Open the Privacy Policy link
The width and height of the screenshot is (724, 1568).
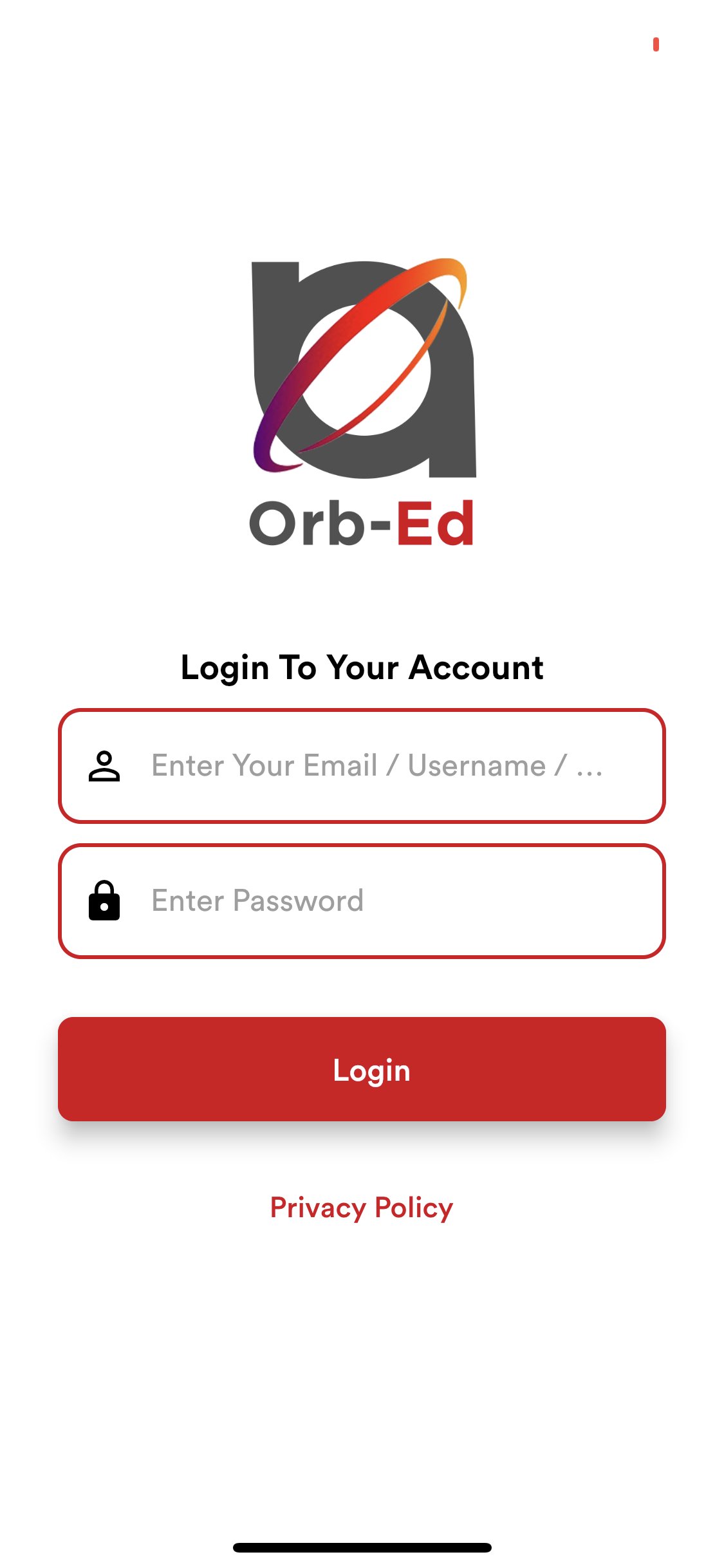(x=362, y=1208)
